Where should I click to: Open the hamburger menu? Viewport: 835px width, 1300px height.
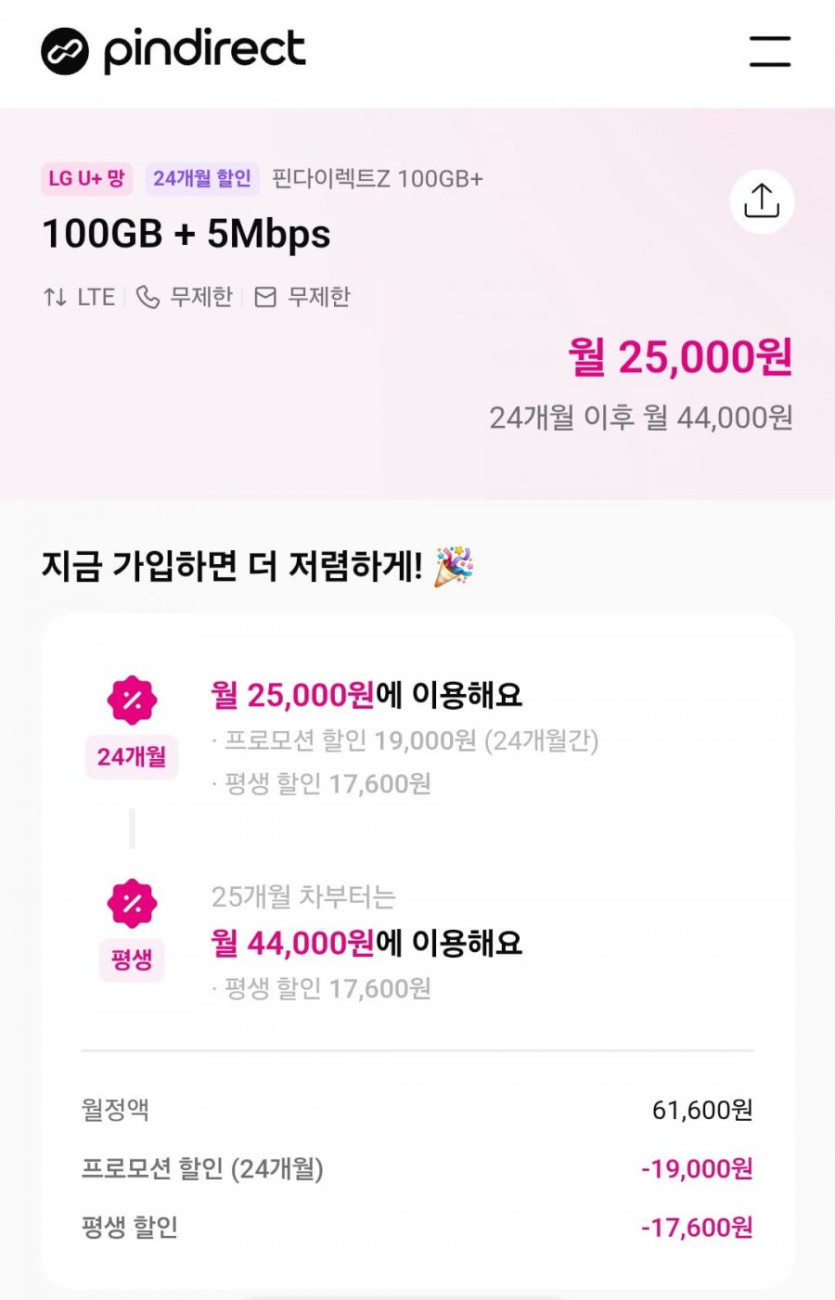click(770, 51)
